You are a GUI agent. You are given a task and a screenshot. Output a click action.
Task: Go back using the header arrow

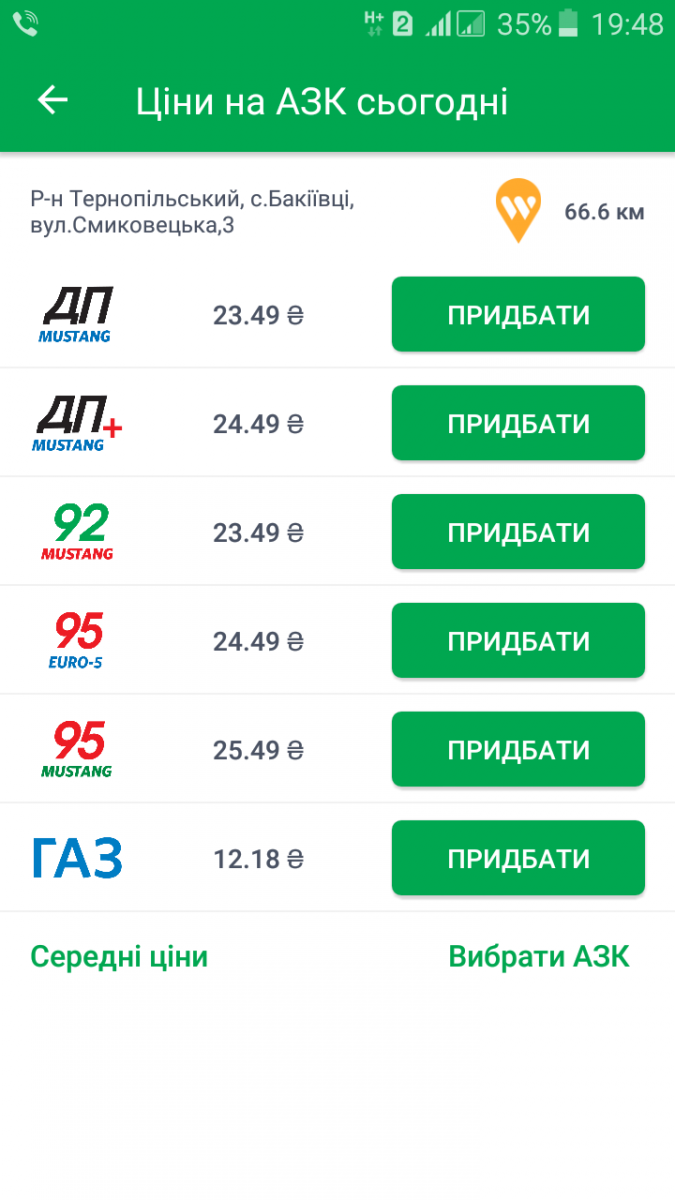[52, 100]
